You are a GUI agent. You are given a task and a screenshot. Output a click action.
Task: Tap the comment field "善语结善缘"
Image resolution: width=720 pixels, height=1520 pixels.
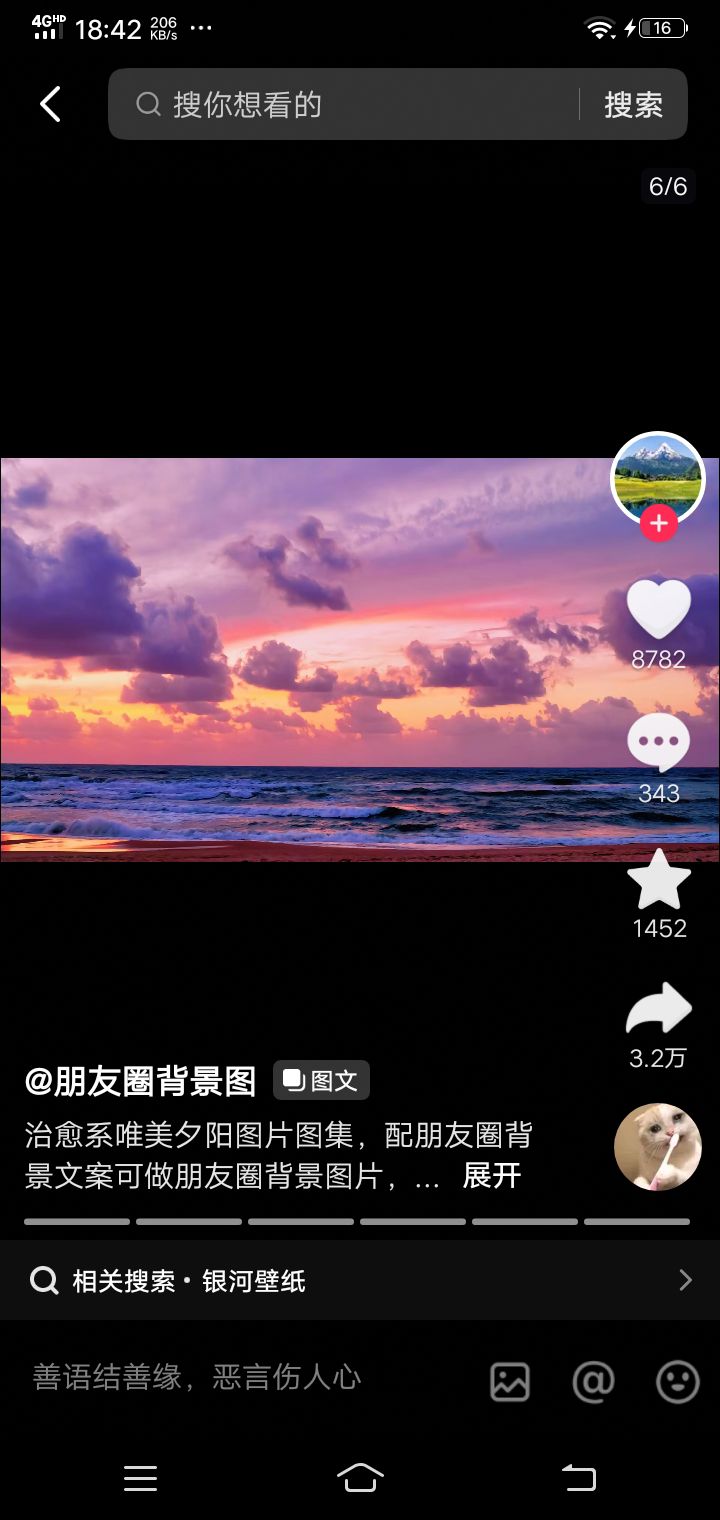(x=197, y=1378)
